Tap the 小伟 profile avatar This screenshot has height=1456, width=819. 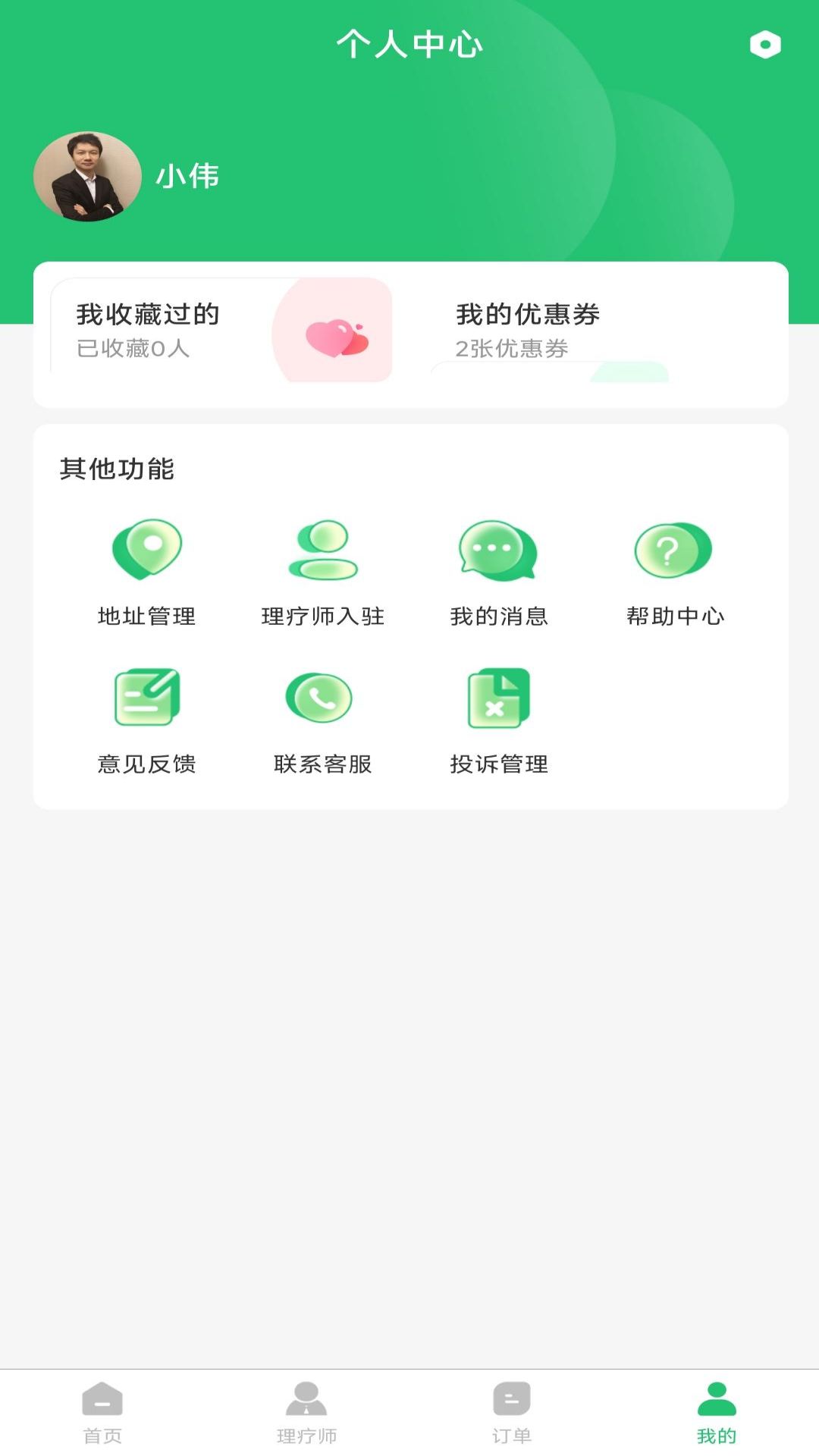87,177
